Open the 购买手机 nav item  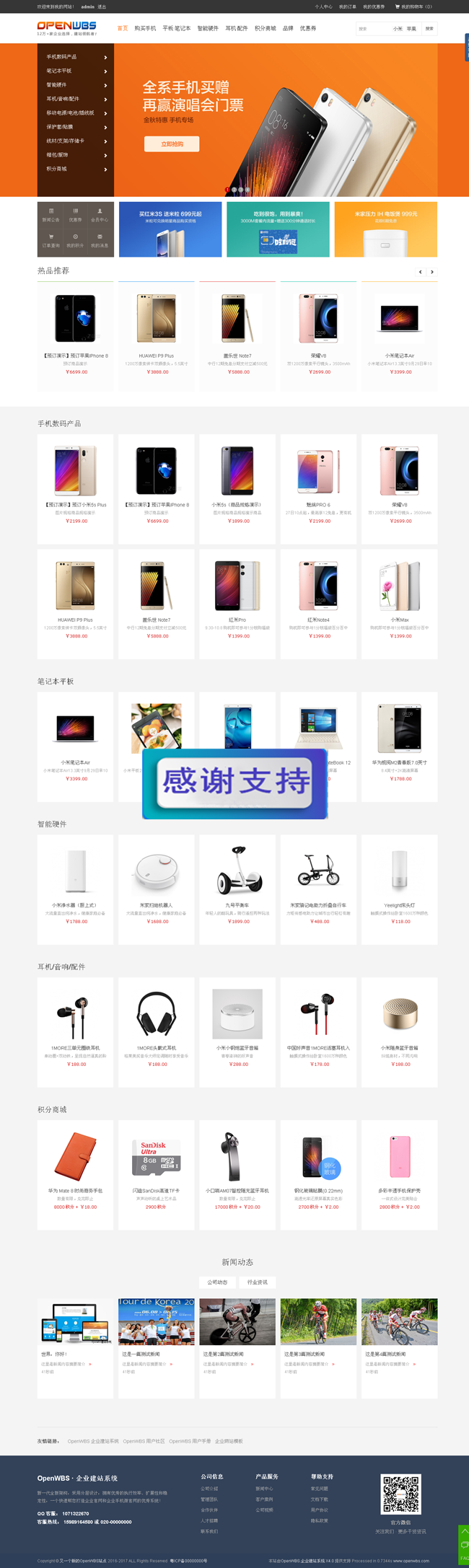(144, 29)
